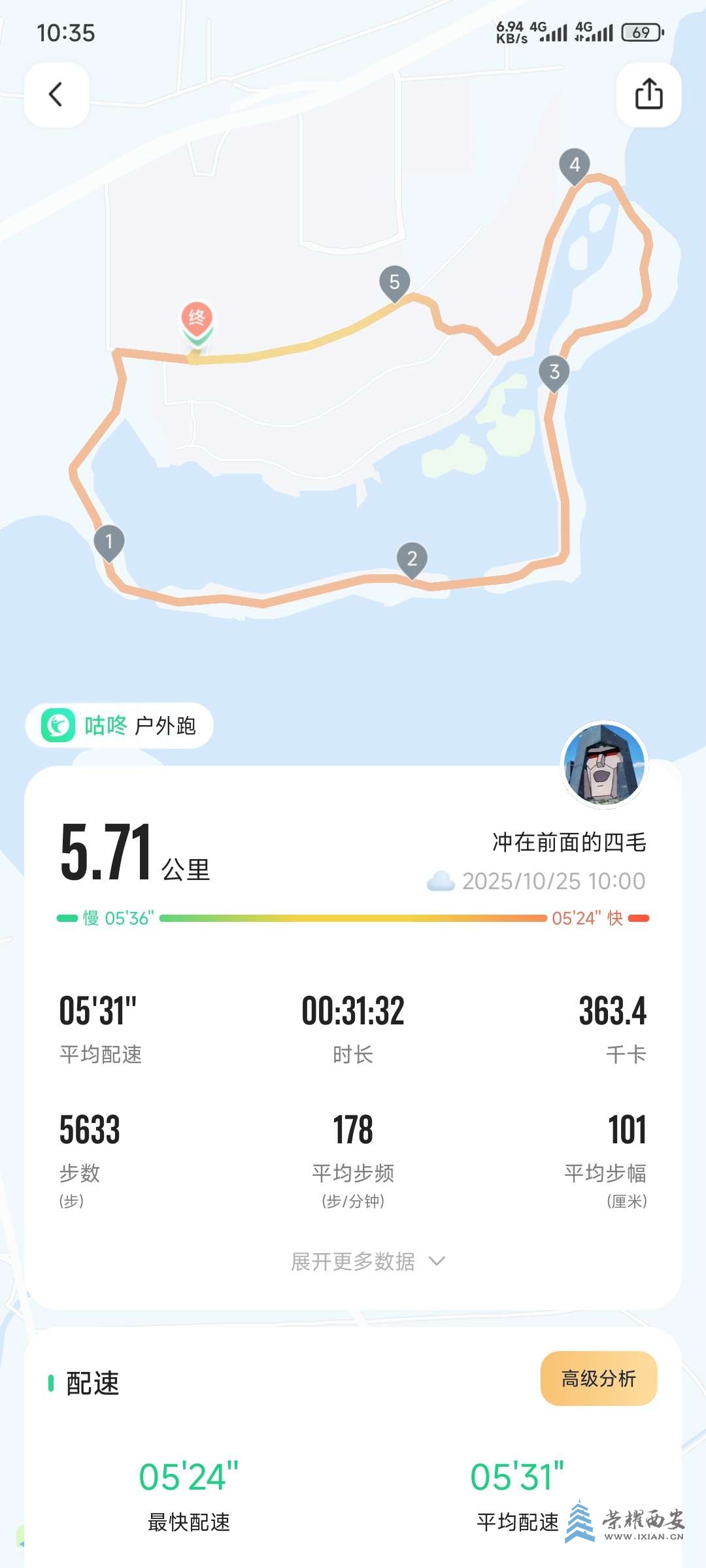This screenshot has width=706, height=1568.
Task: Go back using the top-left arrow
Action: (x=56, y=94)
